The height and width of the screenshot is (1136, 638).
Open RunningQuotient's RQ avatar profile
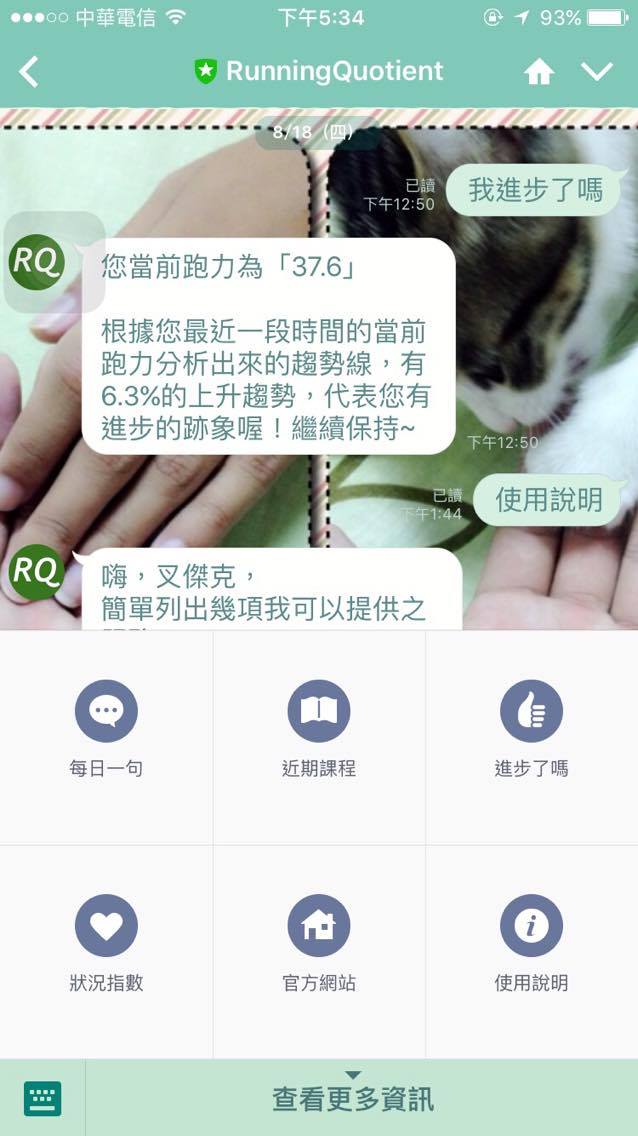pos(37,261)
